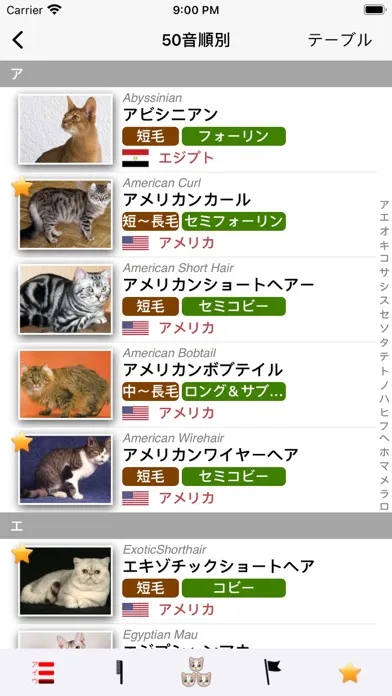
Task: Switch to the comb hair-type tab
Action: [x=119, y=672]
